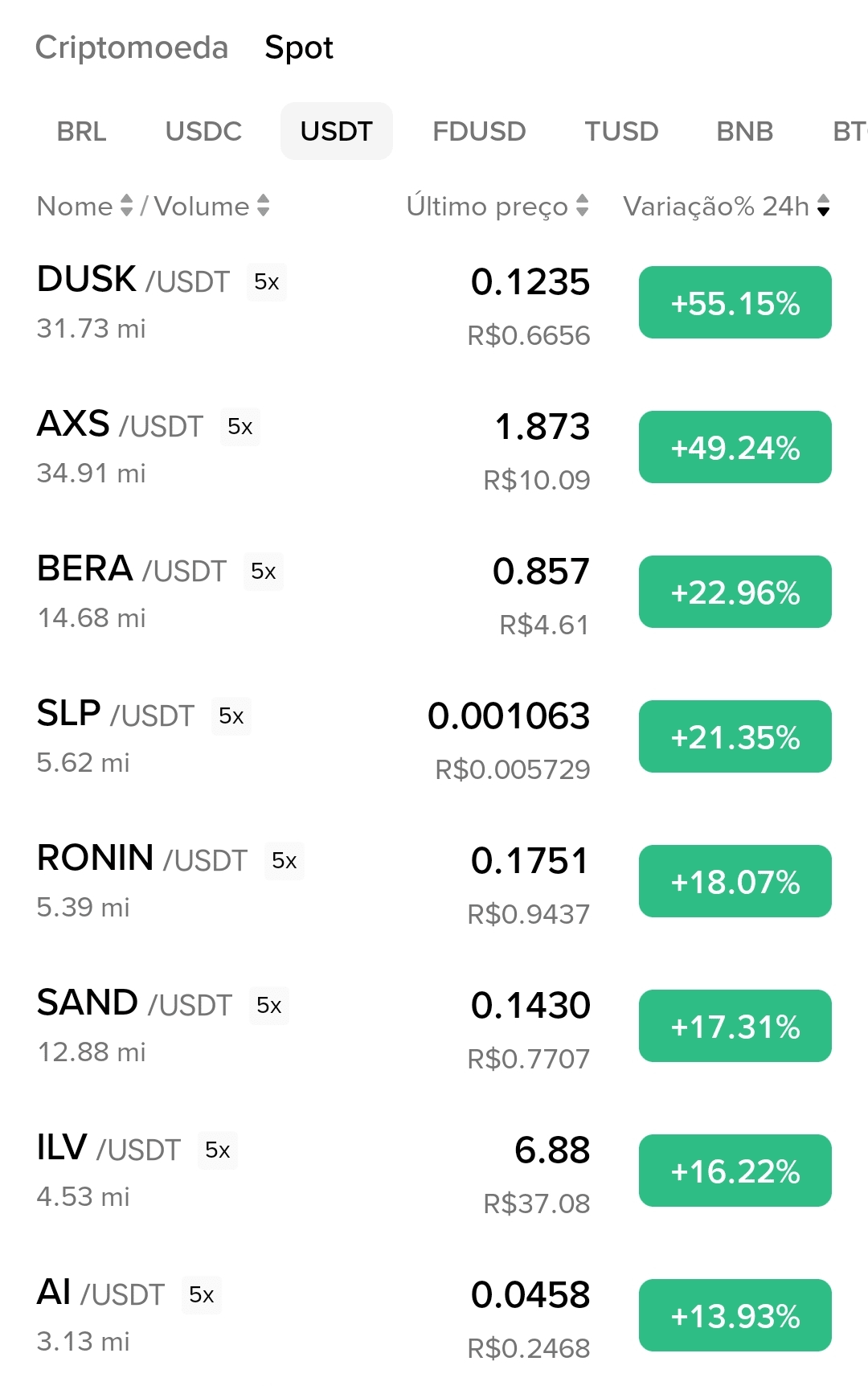Select the USDT quote filter
This screenshot has width=868, height=1386.
click(x=336, y=131)
